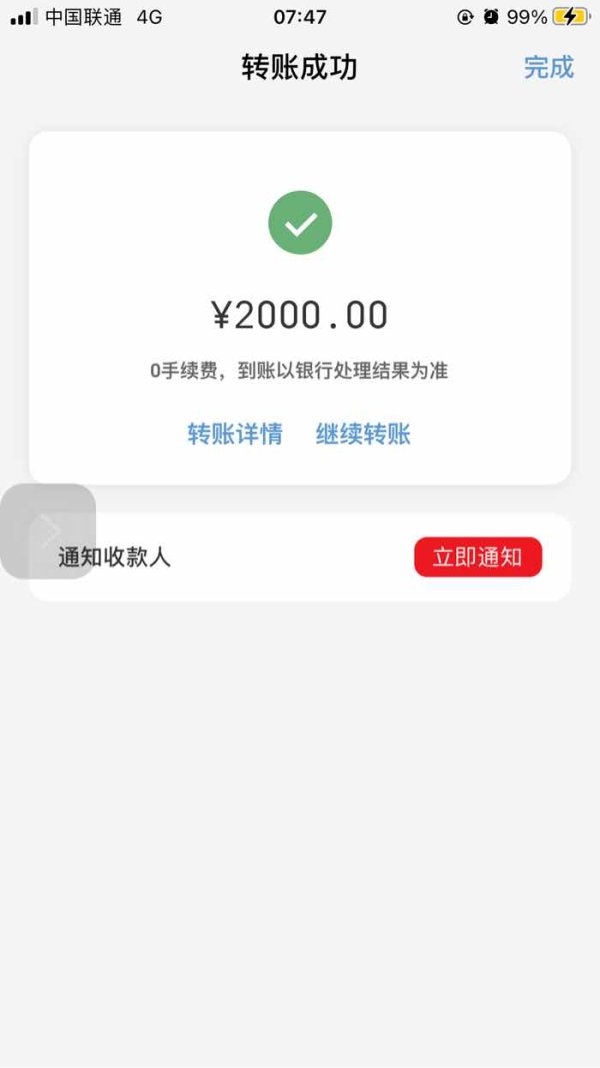Viewport: 600px width, 1068px height.
Task: Tap the red 立即通知 button
Action: click(477, 557)
